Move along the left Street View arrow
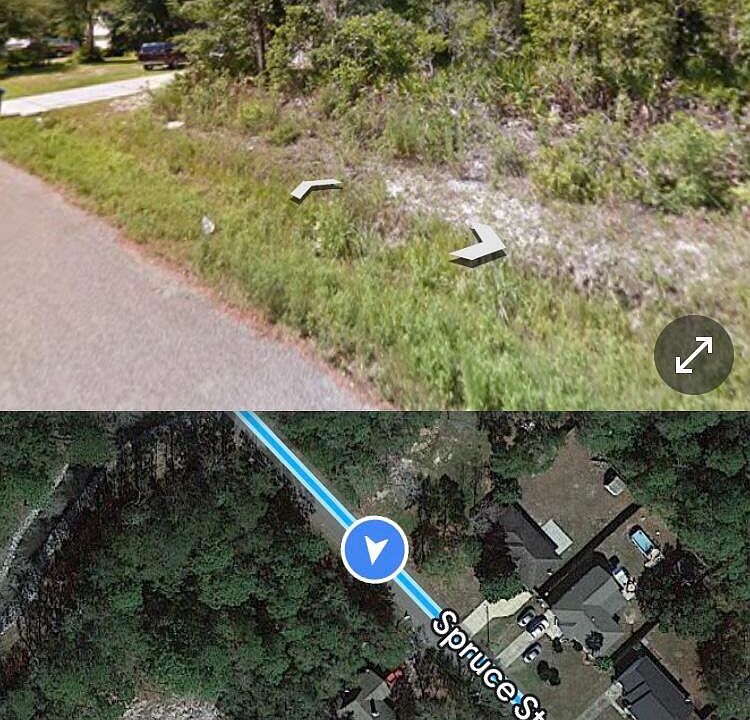750x720 pixels. click(x=316, y=189)
